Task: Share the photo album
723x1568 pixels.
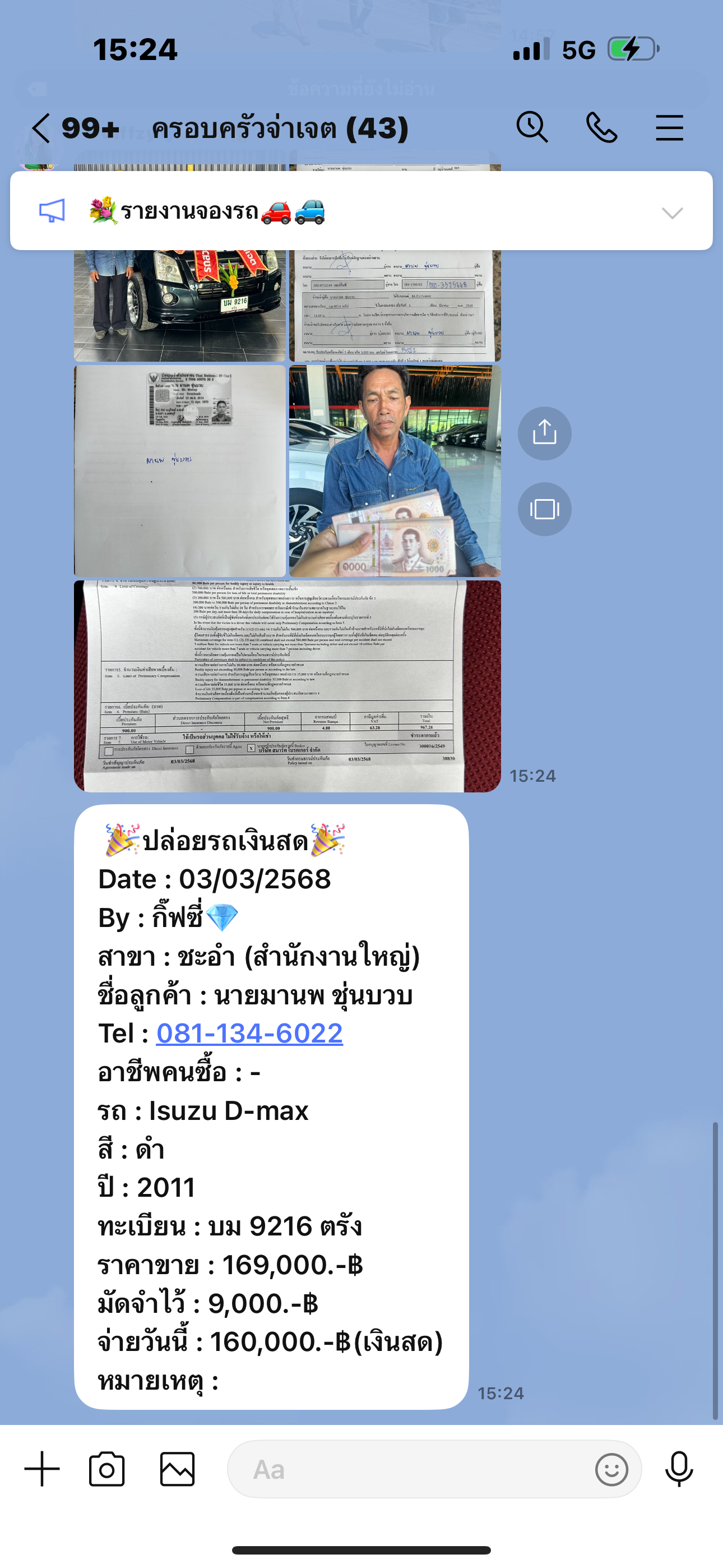Action: (544, 433)
